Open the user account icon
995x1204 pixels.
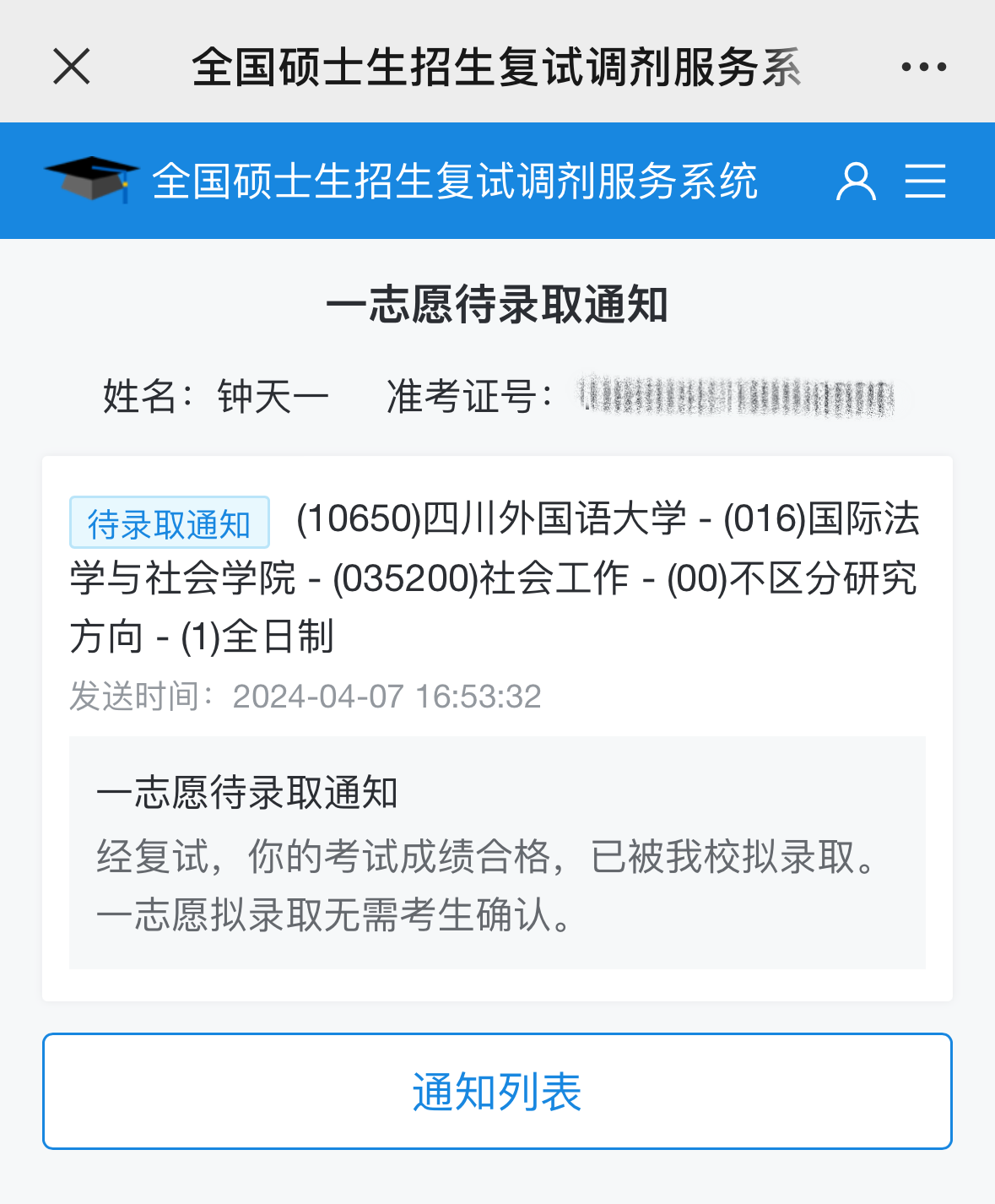pos(856,182)
